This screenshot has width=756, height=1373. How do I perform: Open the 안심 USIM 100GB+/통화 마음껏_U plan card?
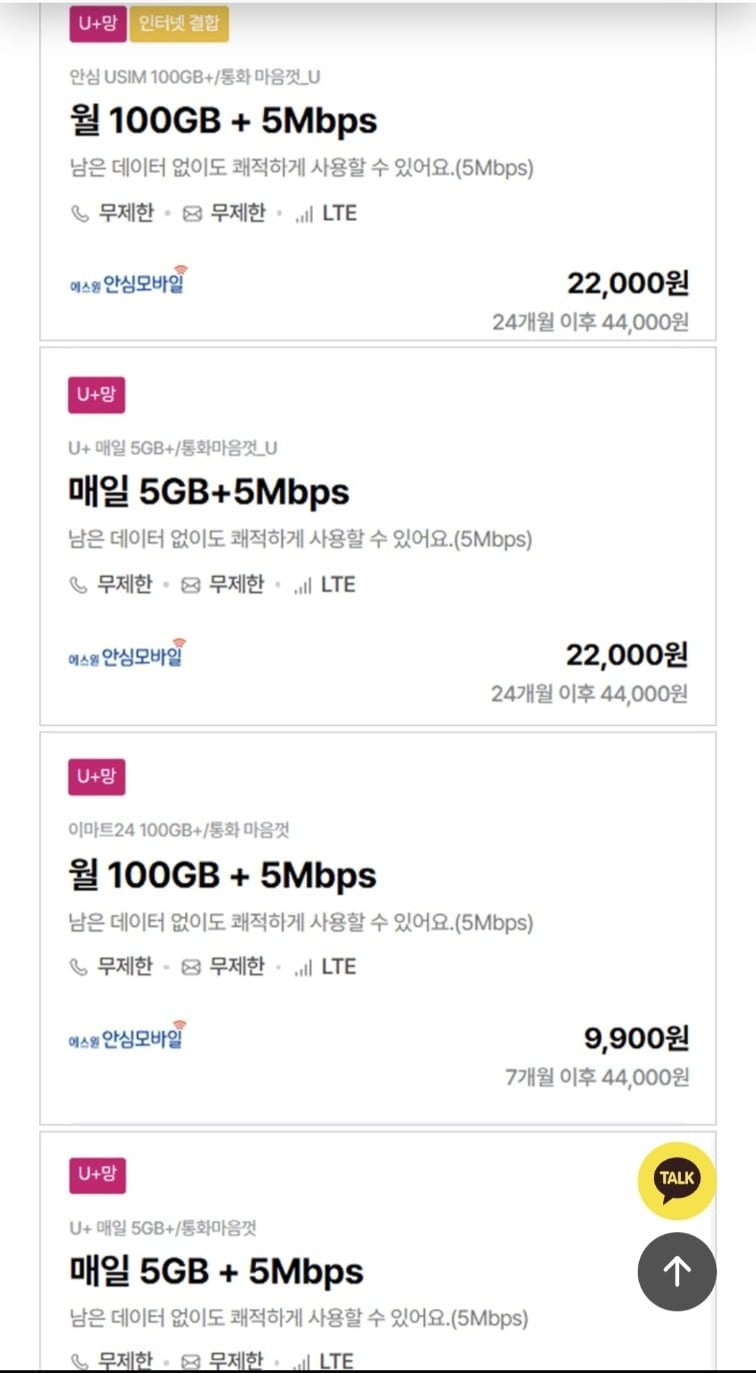pyautogui.click(x=378, y=170)
